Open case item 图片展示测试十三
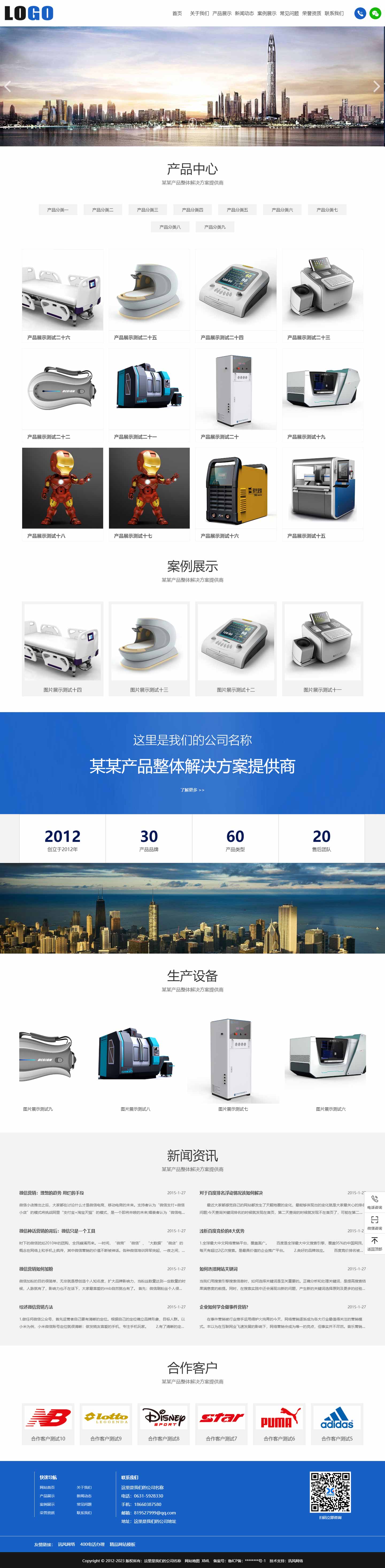This screenshot has height=1568, width=385. (x=149, y=648)
